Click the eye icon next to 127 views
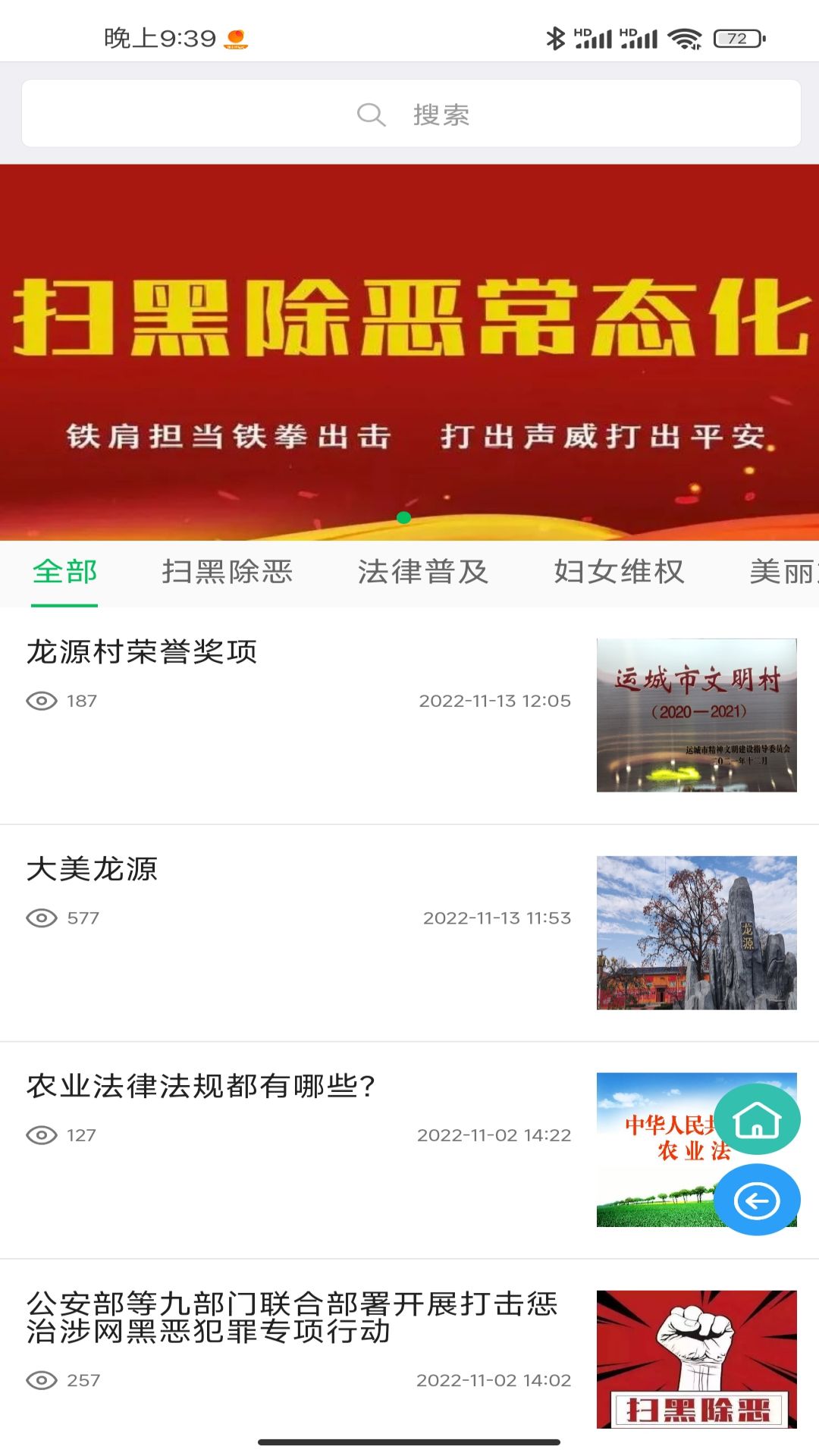The width and height of the screenshot is (819, 1456). pos(42,1134)
